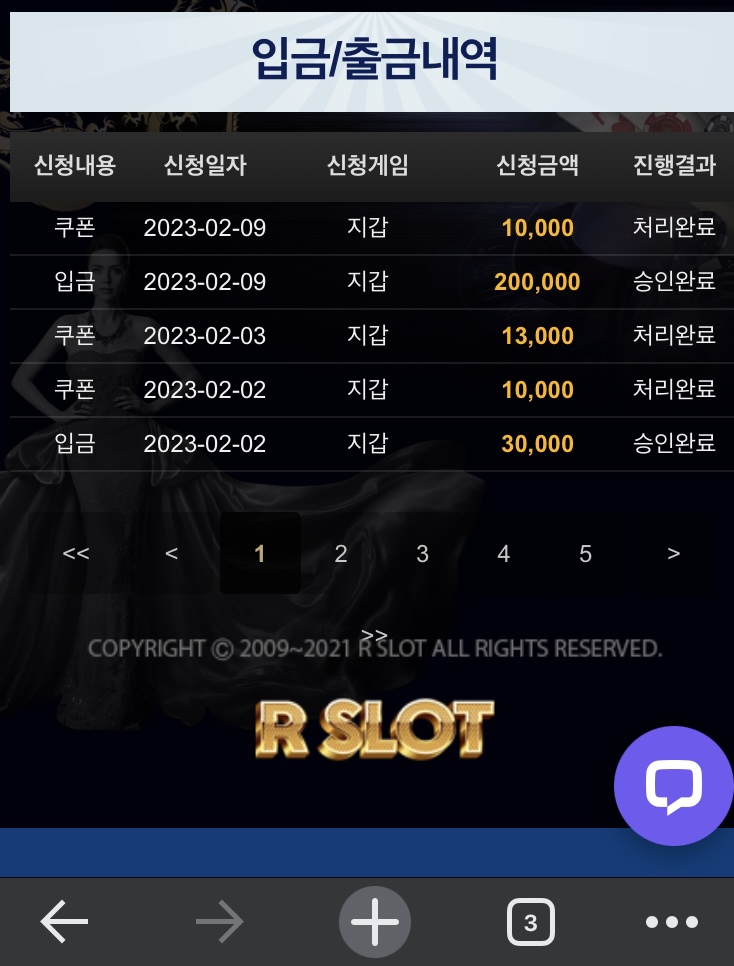Go back in the browser
This screenshot has width=734, height=966.
click(65, 922)
